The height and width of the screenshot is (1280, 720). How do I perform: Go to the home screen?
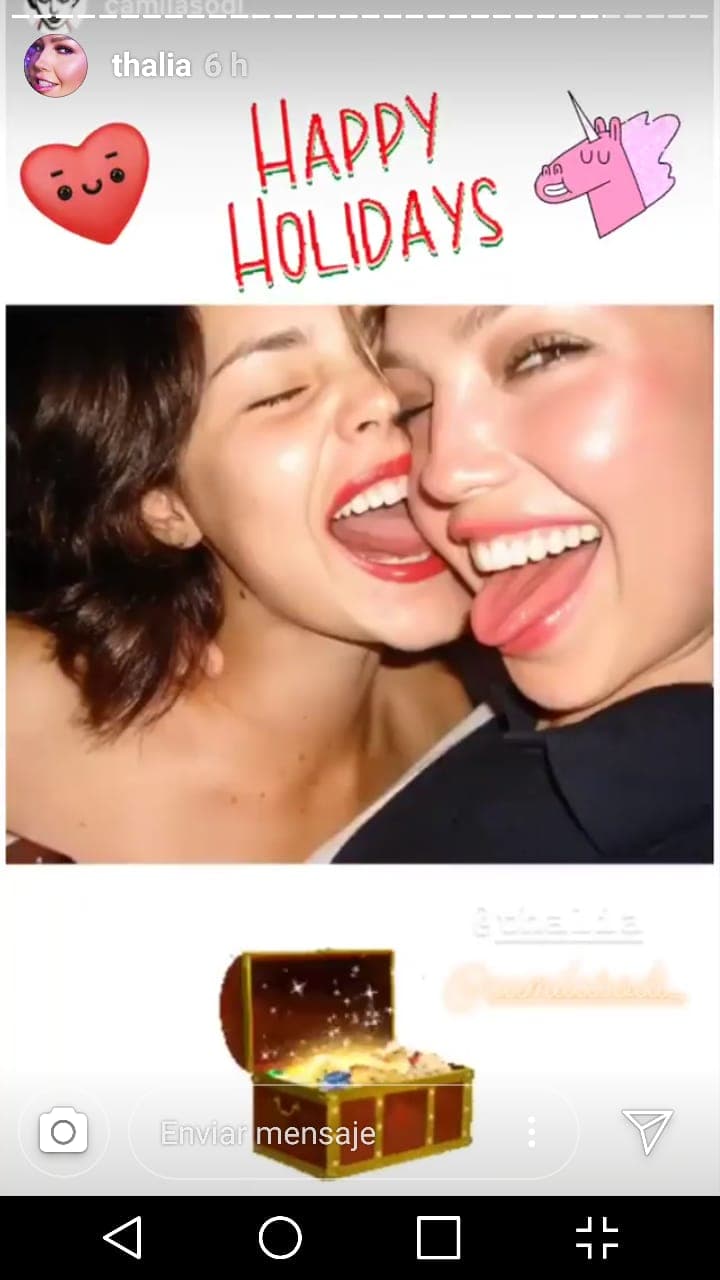(x=280, y=1238)
